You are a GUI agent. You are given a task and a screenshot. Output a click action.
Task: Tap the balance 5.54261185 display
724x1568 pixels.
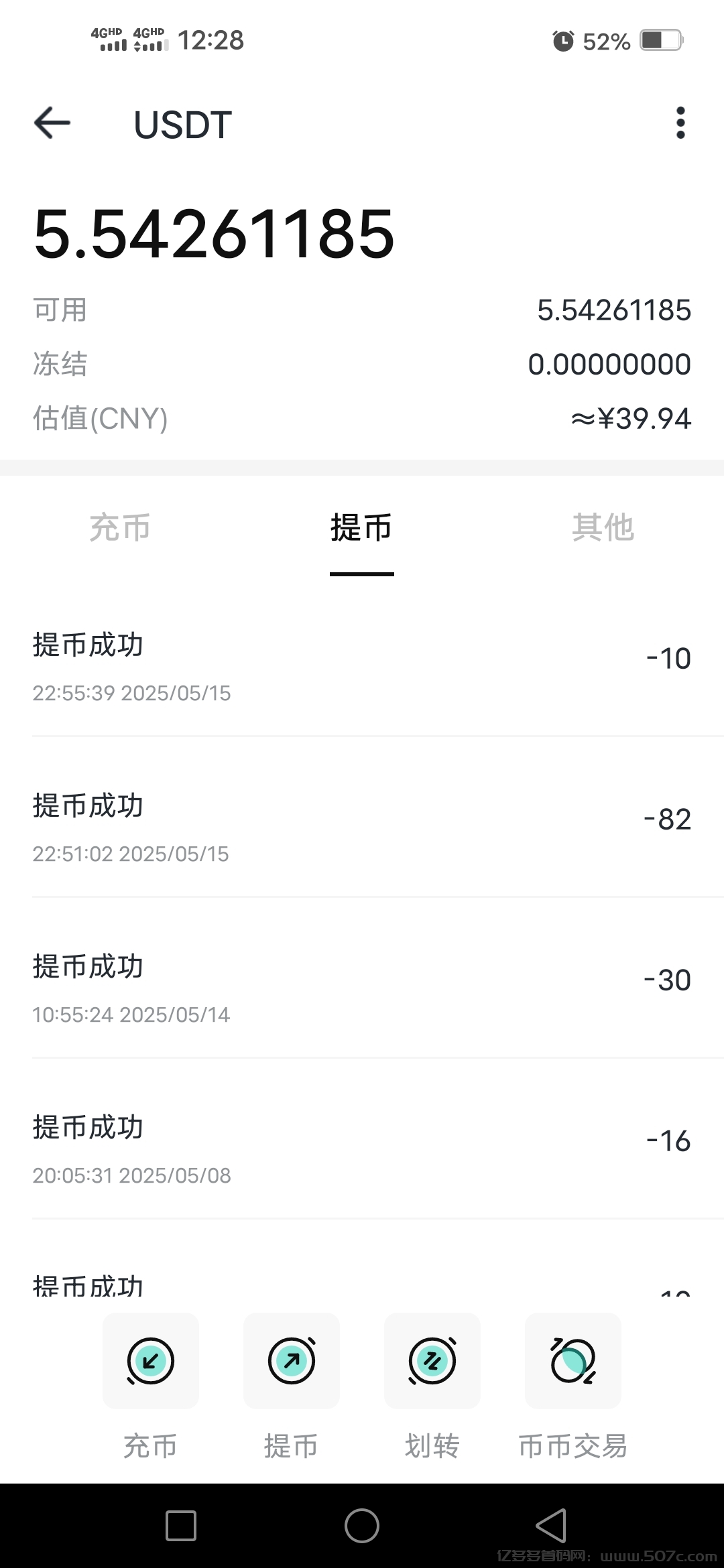click(215, 235)
